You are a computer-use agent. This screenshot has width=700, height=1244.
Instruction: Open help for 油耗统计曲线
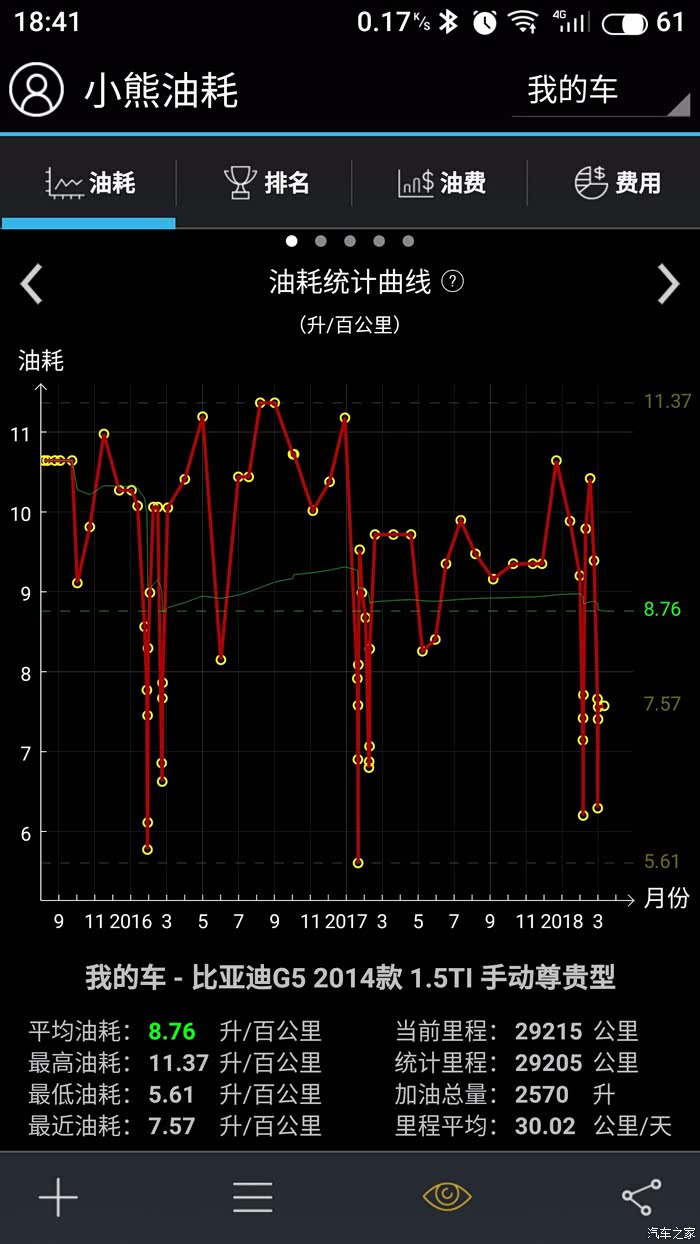(x=452, y=282)
